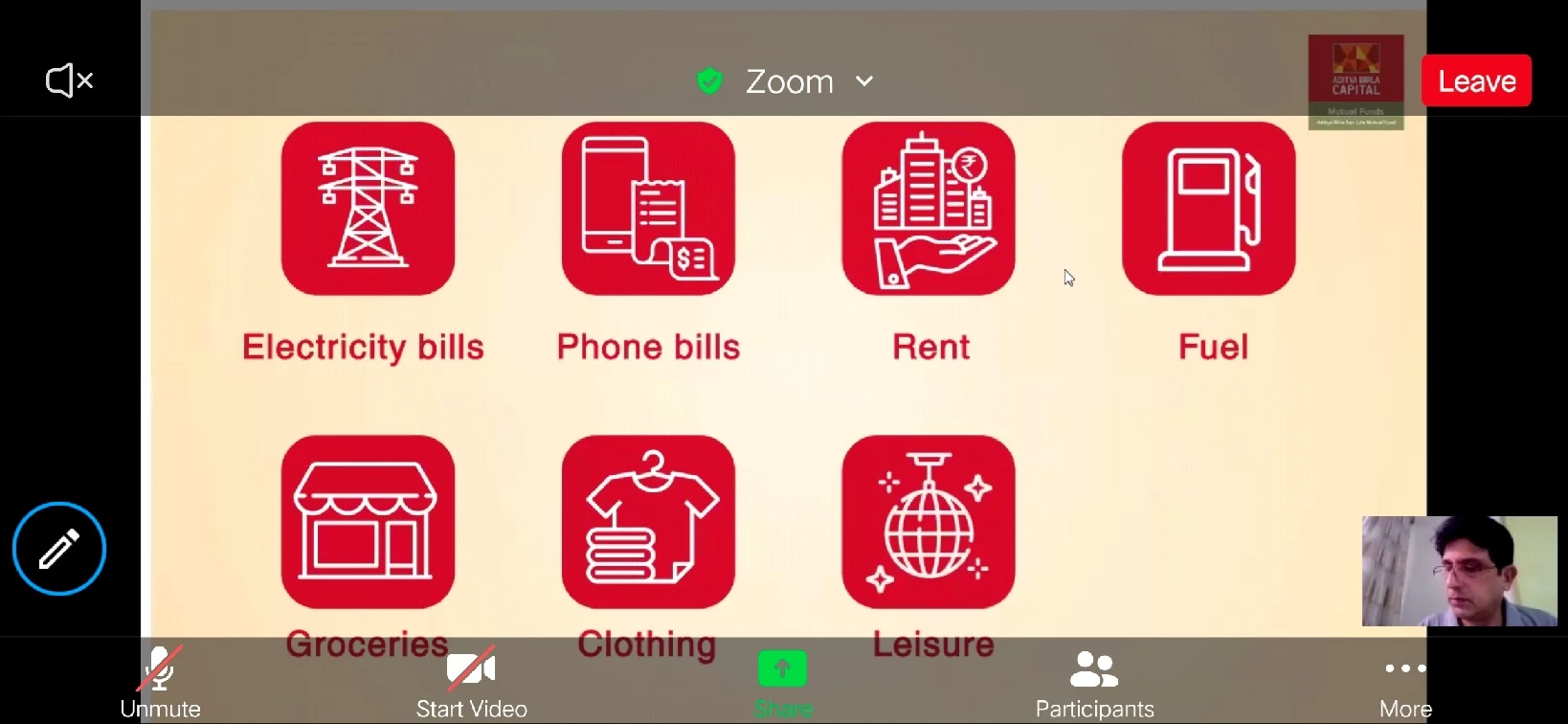Screen dimensions: 1568x724
Task: Tap the speaker mute icon
Action: [x=69, y=81]
